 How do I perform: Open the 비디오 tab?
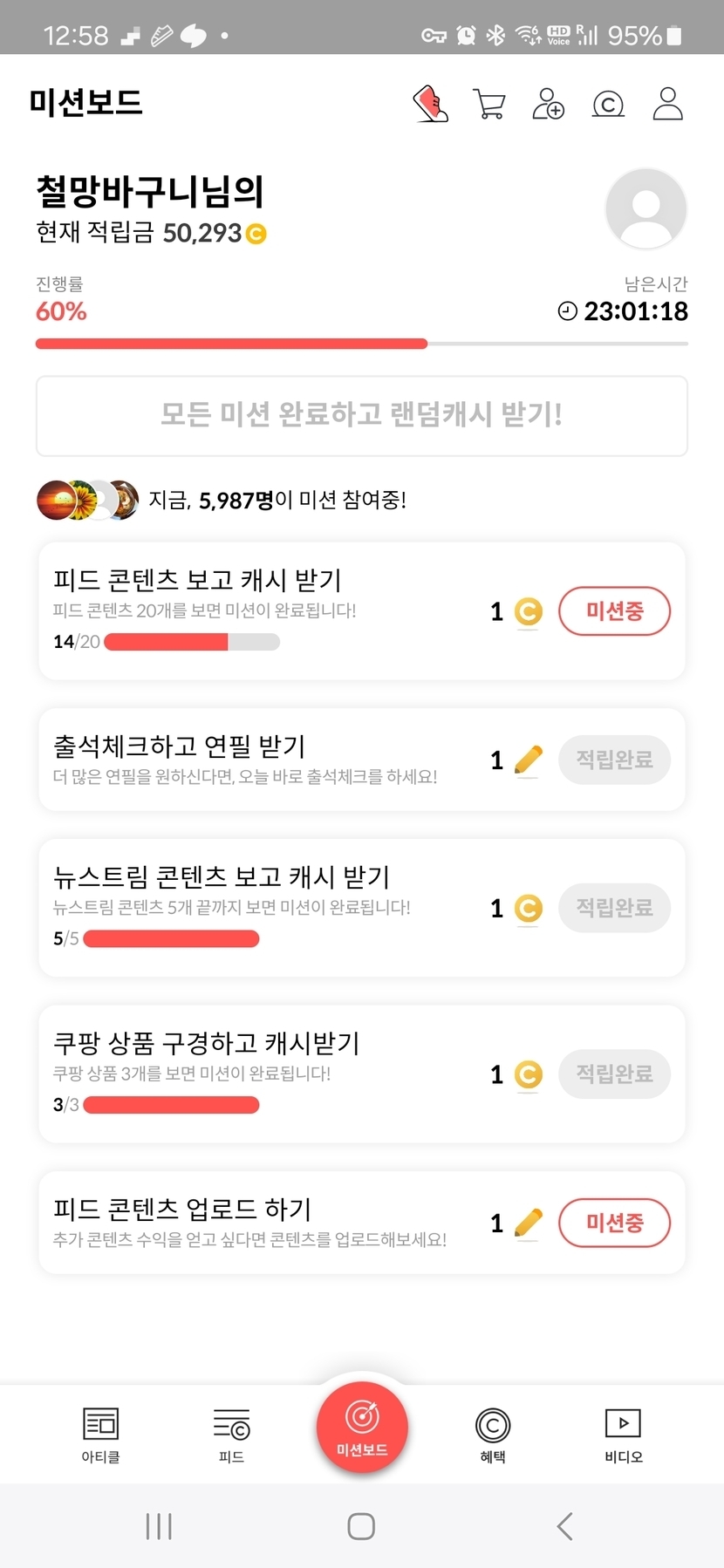[624, 1435]
